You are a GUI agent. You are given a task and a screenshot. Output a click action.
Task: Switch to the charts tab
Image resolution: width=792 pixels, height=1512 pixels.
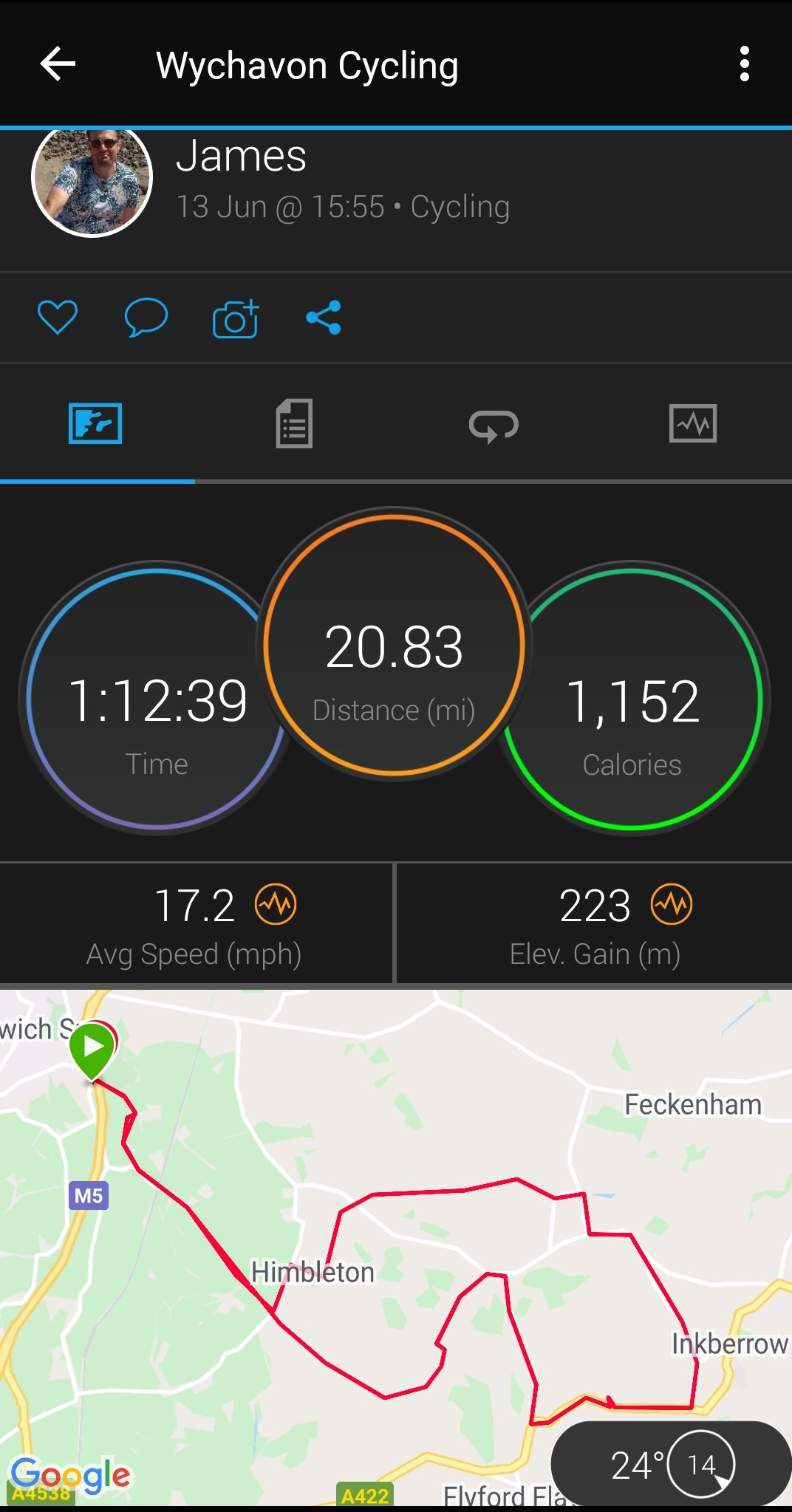[x=692, y=424]
